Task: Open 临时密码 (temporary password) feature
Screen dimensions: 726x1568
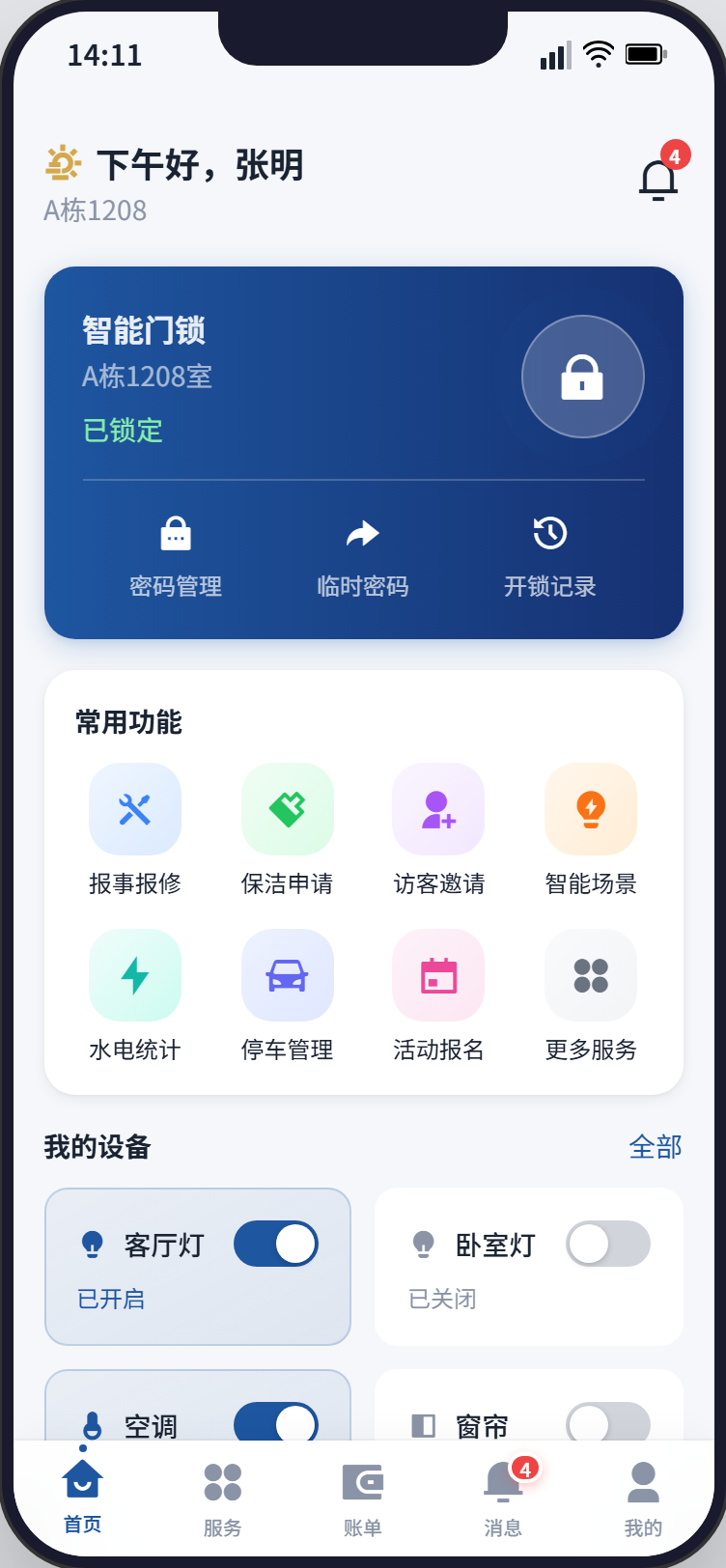Action: tap(362, 555)
